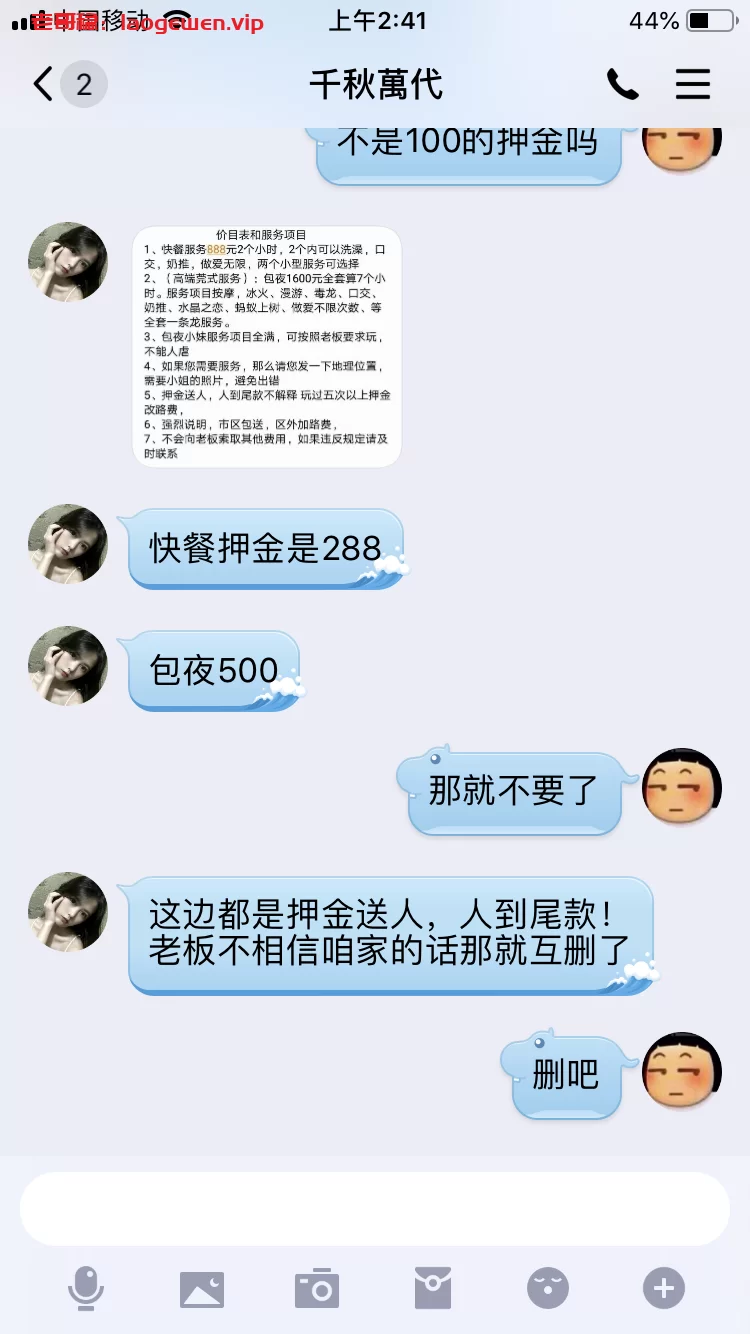Open the emoji sticker panel

pyautogui.click(x=548, y=1288)
